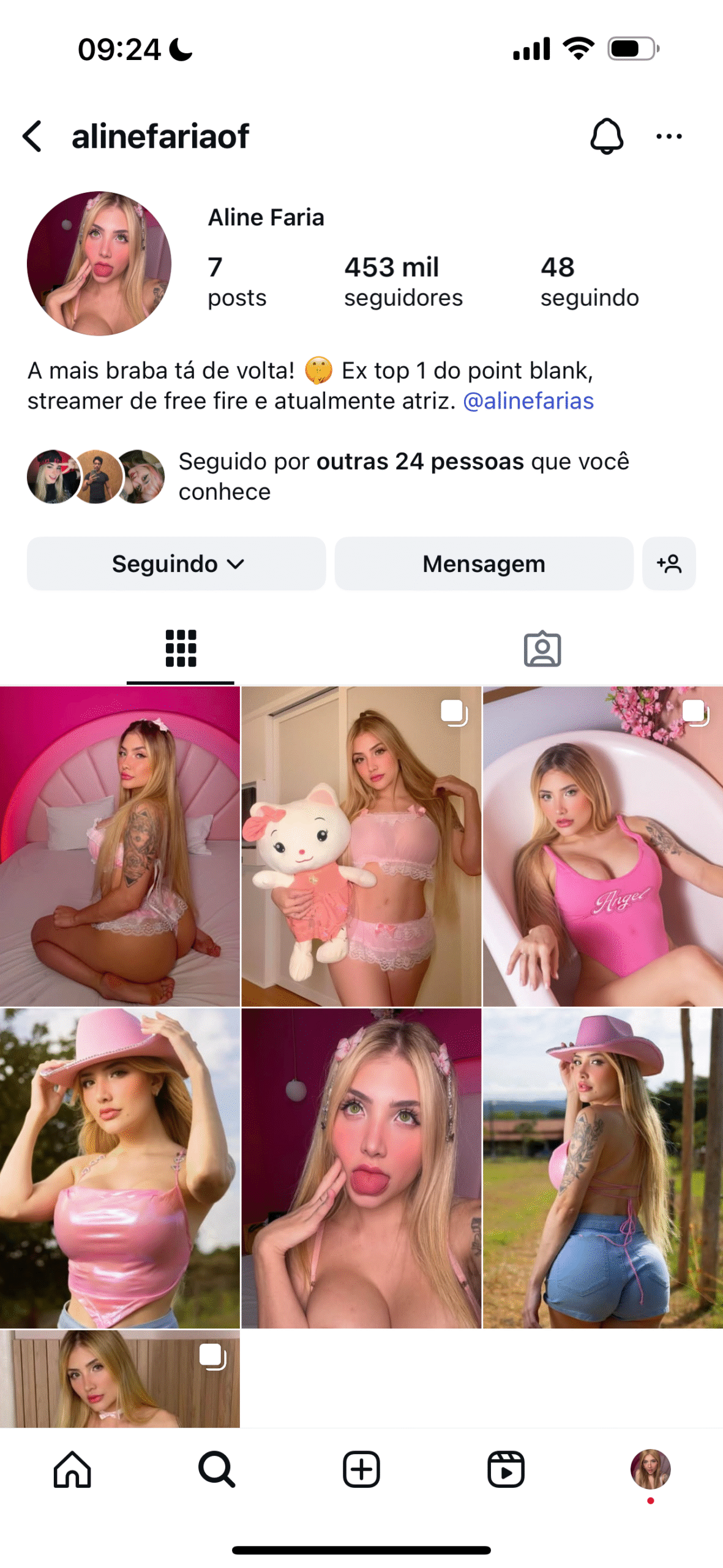Create a new post with plus icon
The height and width of the screenshot is (1568, 723).
361,1469
